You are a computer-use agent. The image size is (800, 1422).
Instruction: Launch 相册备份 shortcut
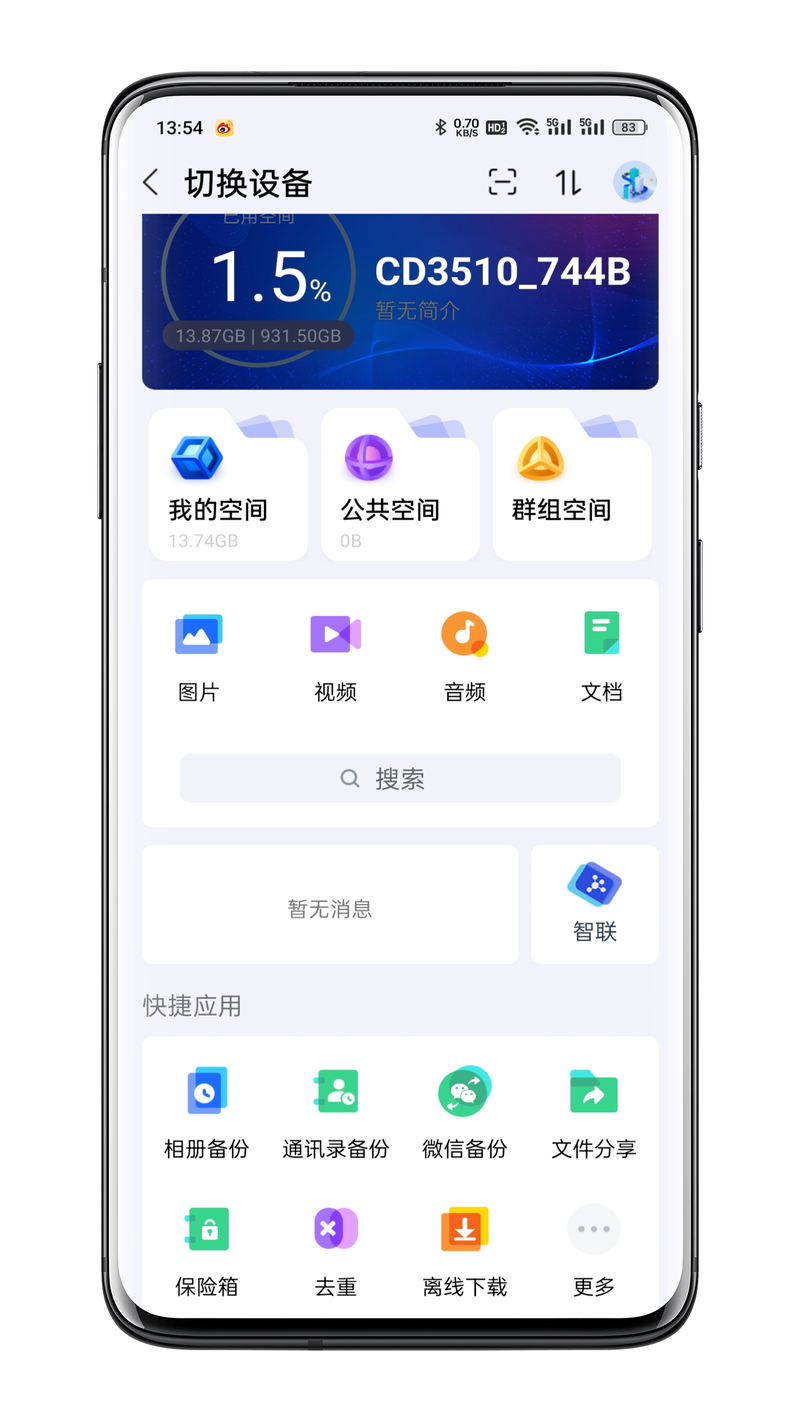tap(207, 1112)
